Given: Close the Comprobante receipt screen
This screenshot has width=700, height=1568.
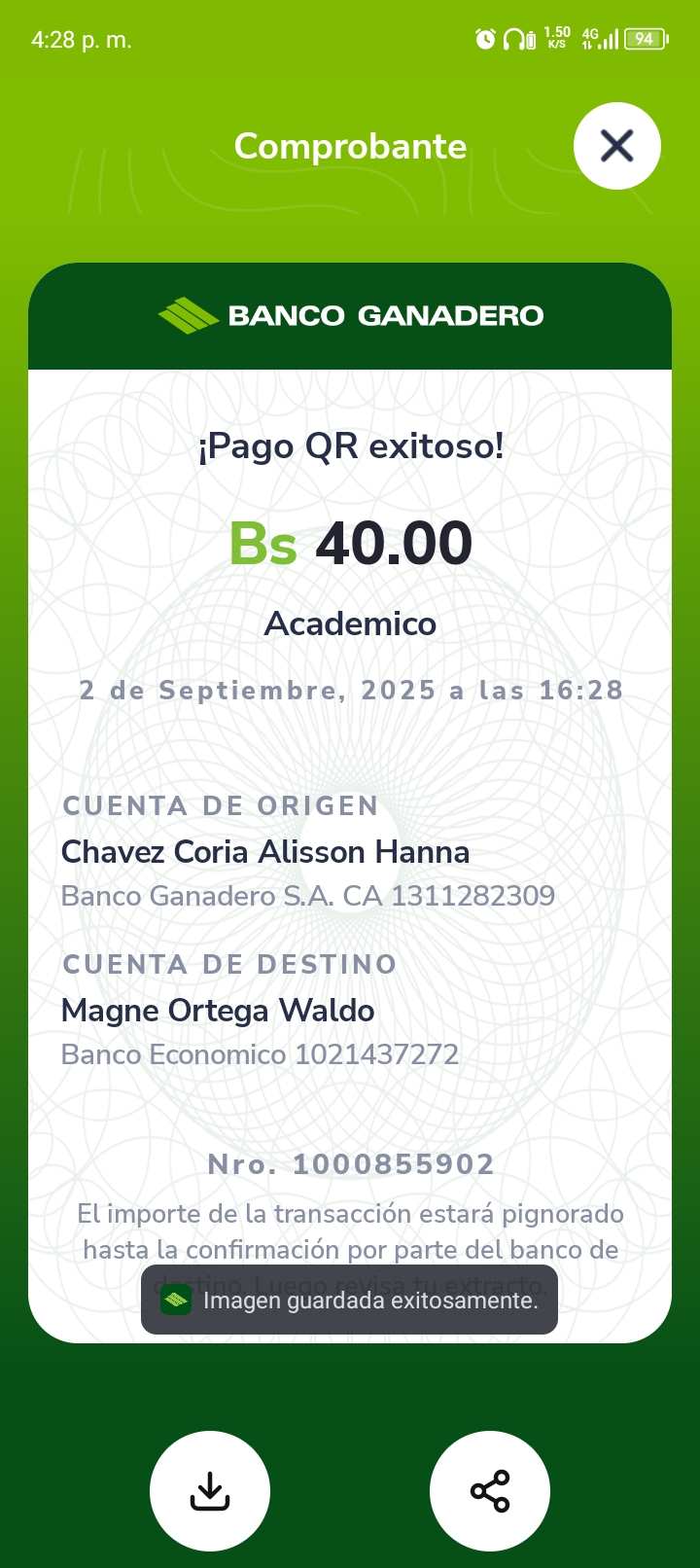Looking at the screenshot, I should (617, 146).
